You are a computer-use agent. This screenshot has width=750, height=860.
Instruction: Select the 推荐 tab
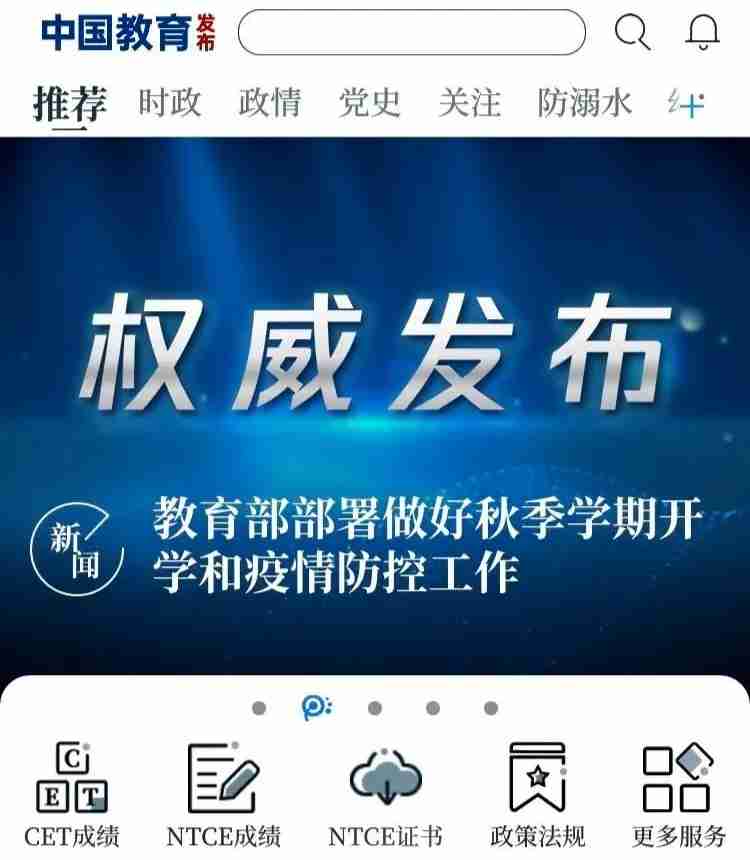[70, 104]
